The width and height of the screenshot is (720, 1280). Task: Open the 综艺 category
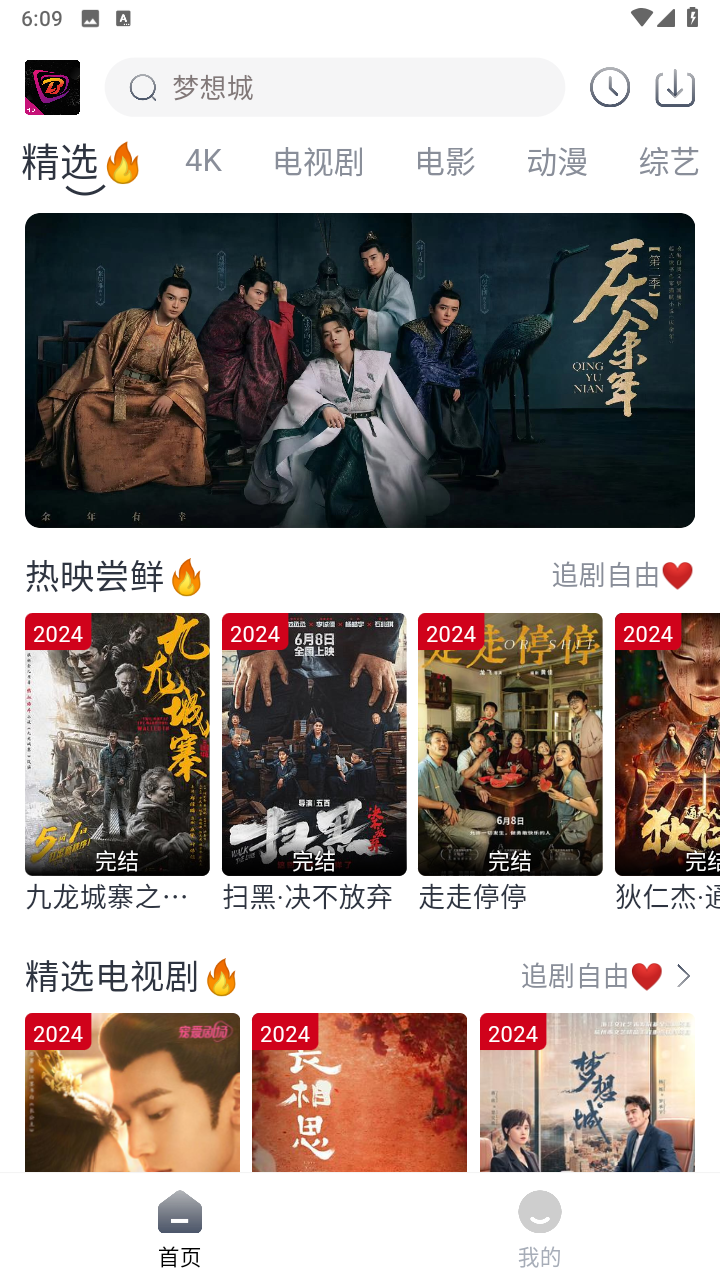(x=668, y=162)
